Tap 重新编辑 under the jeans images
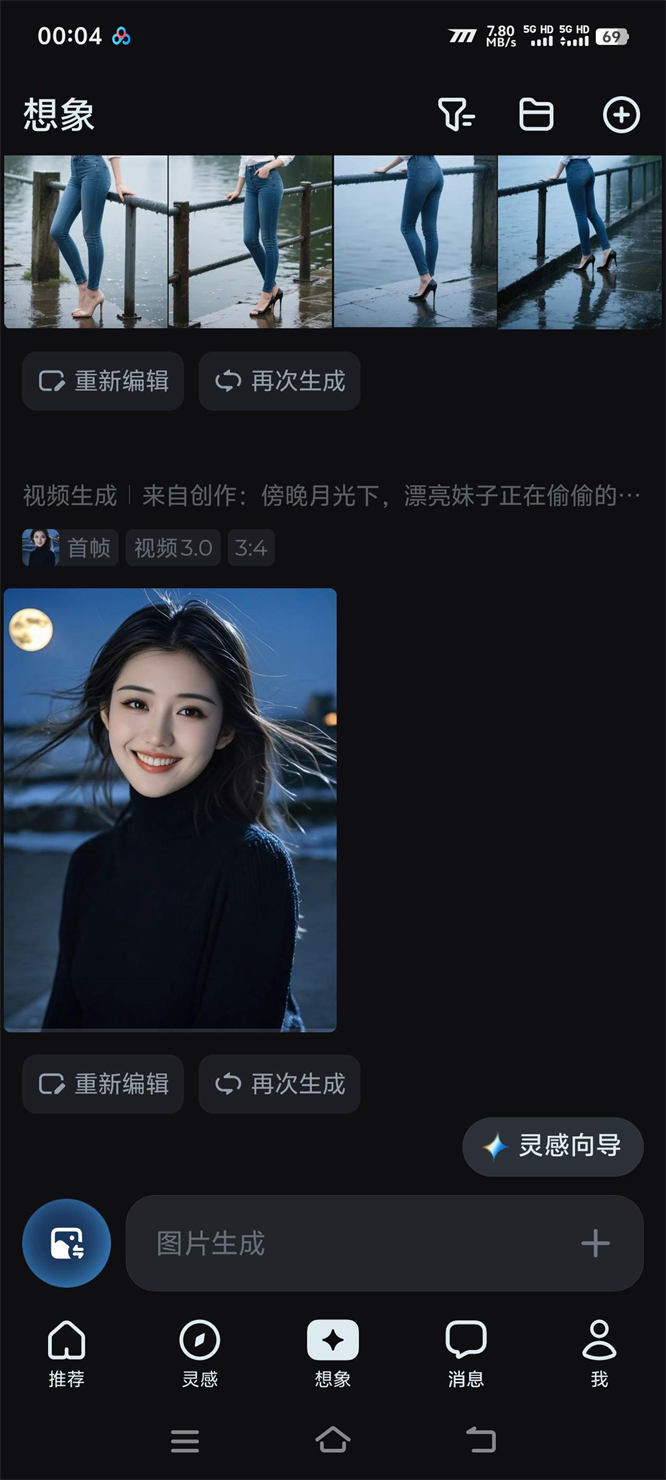This screenshot has width=666, height=1480. click(103, 381)
